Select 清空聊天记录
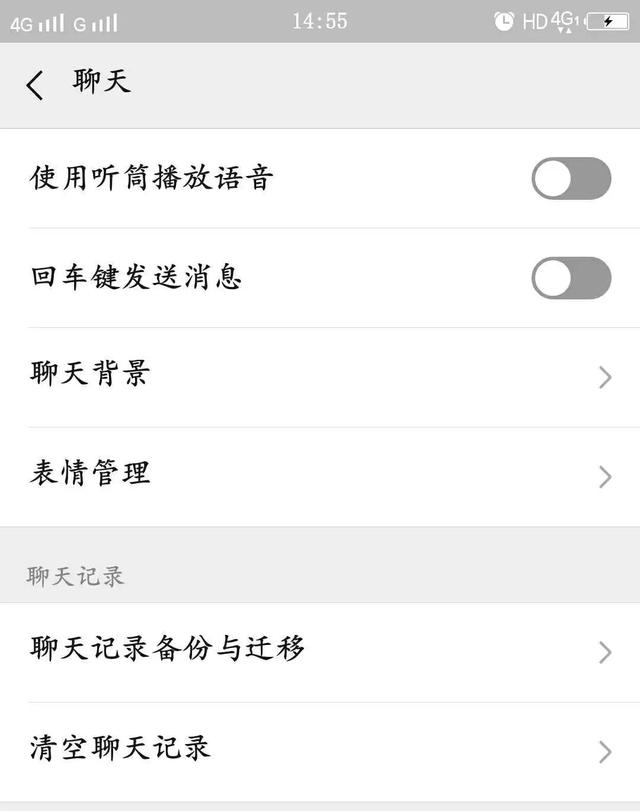Viewport: 640px width, 811px height. [320, 750]
